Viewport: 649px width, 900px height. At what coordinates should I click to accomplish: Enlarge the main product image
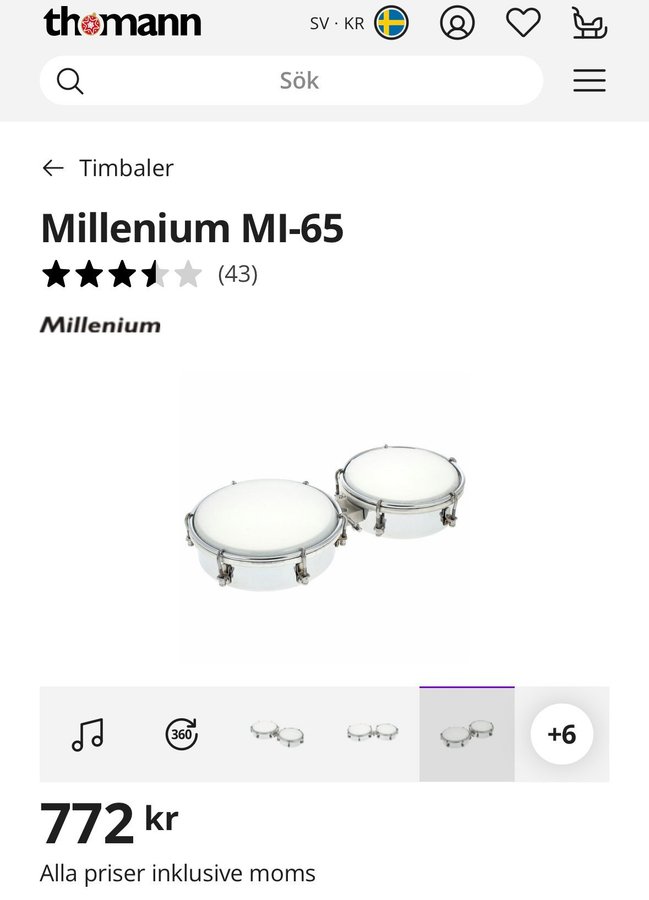point(324,518)
